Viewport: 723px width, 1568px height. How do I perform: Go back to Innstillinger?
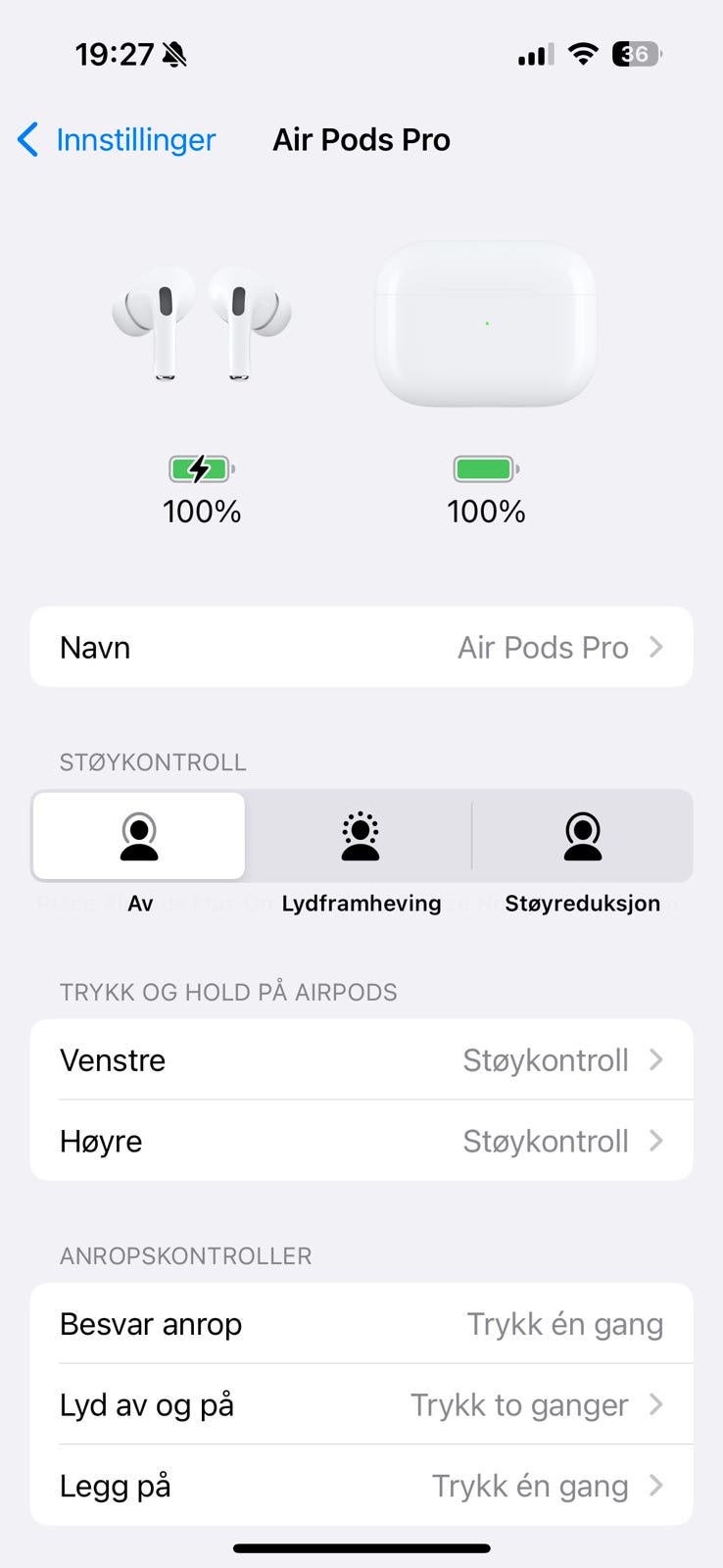click(118, 140)
